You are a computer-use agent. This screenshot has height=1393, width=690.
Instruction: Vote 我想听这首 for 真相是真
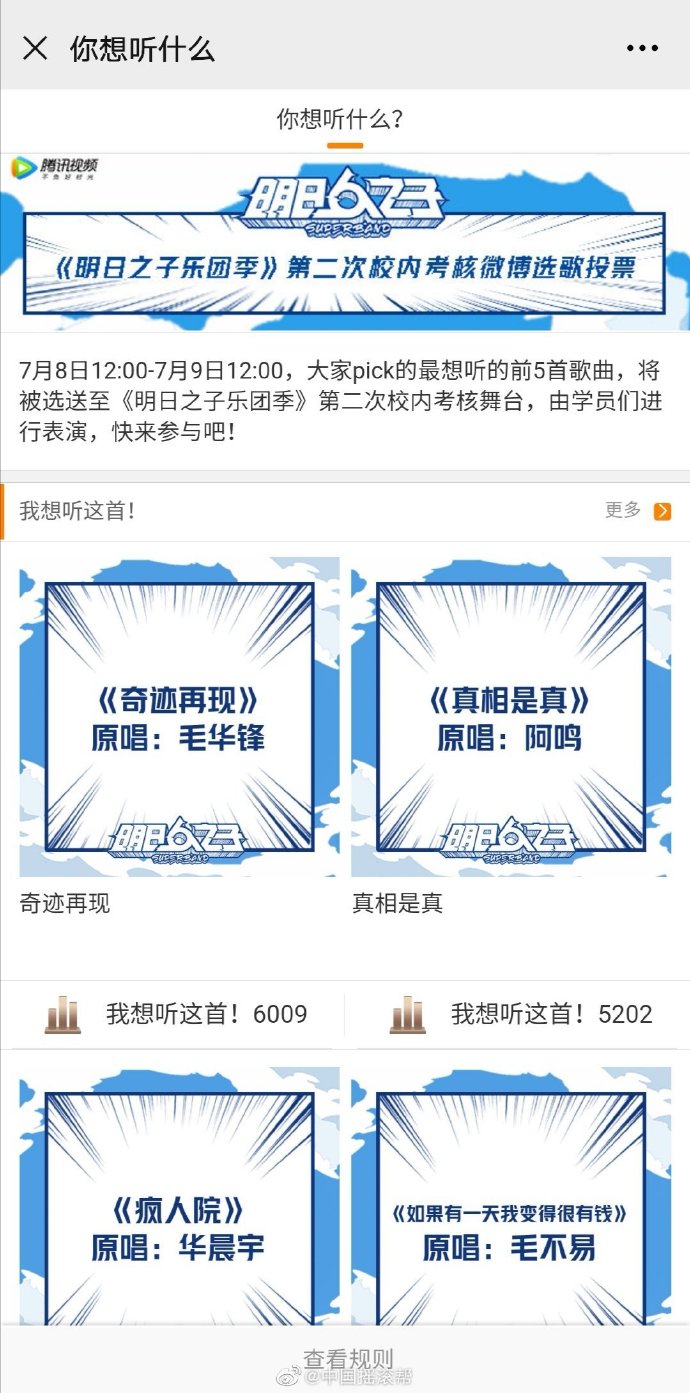(x=520, y=1014)
